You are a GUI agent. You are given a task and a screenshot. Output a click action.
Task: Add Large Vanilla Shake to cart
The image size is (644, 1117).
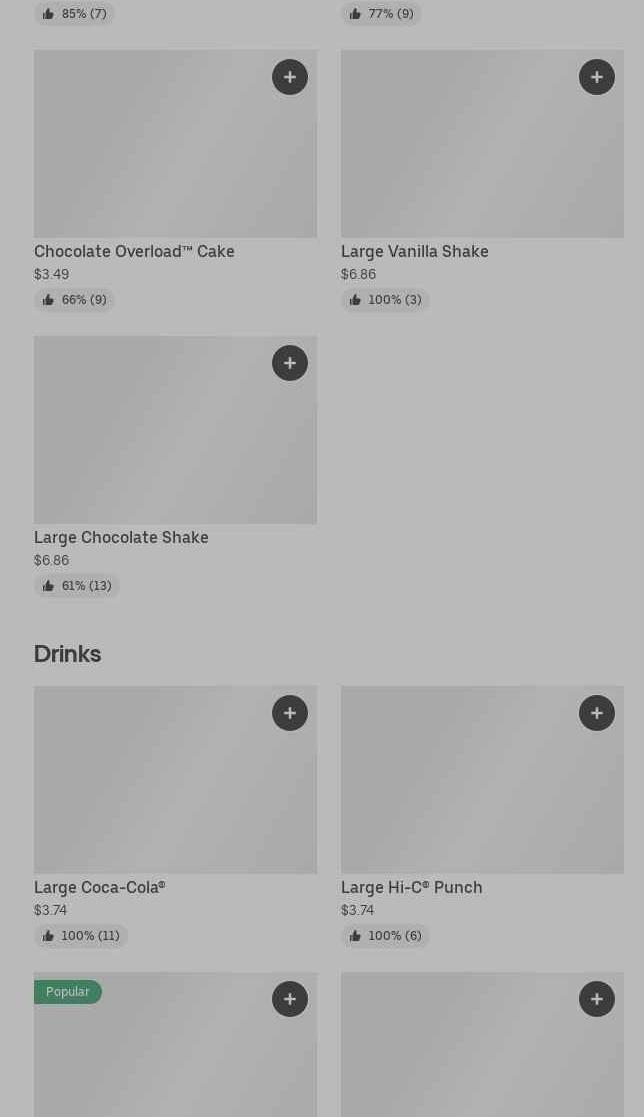[597, 77]
